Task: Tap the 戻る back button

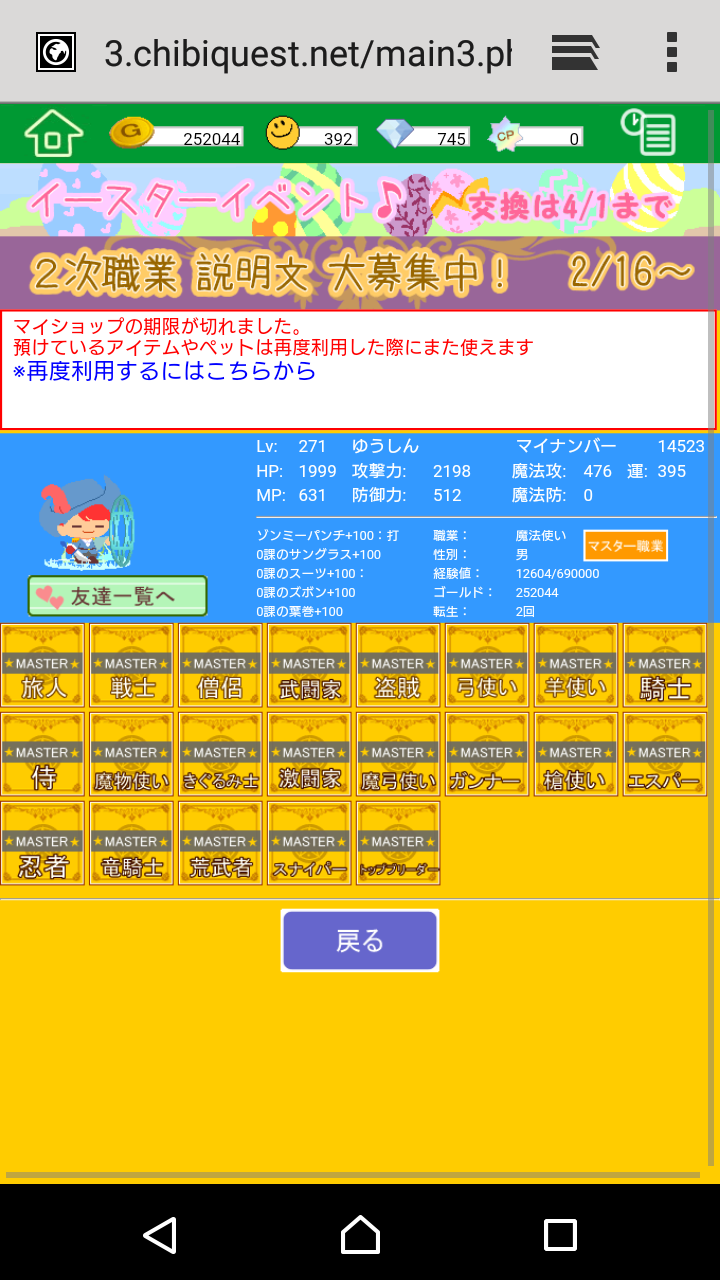Action: coord(360,941)
